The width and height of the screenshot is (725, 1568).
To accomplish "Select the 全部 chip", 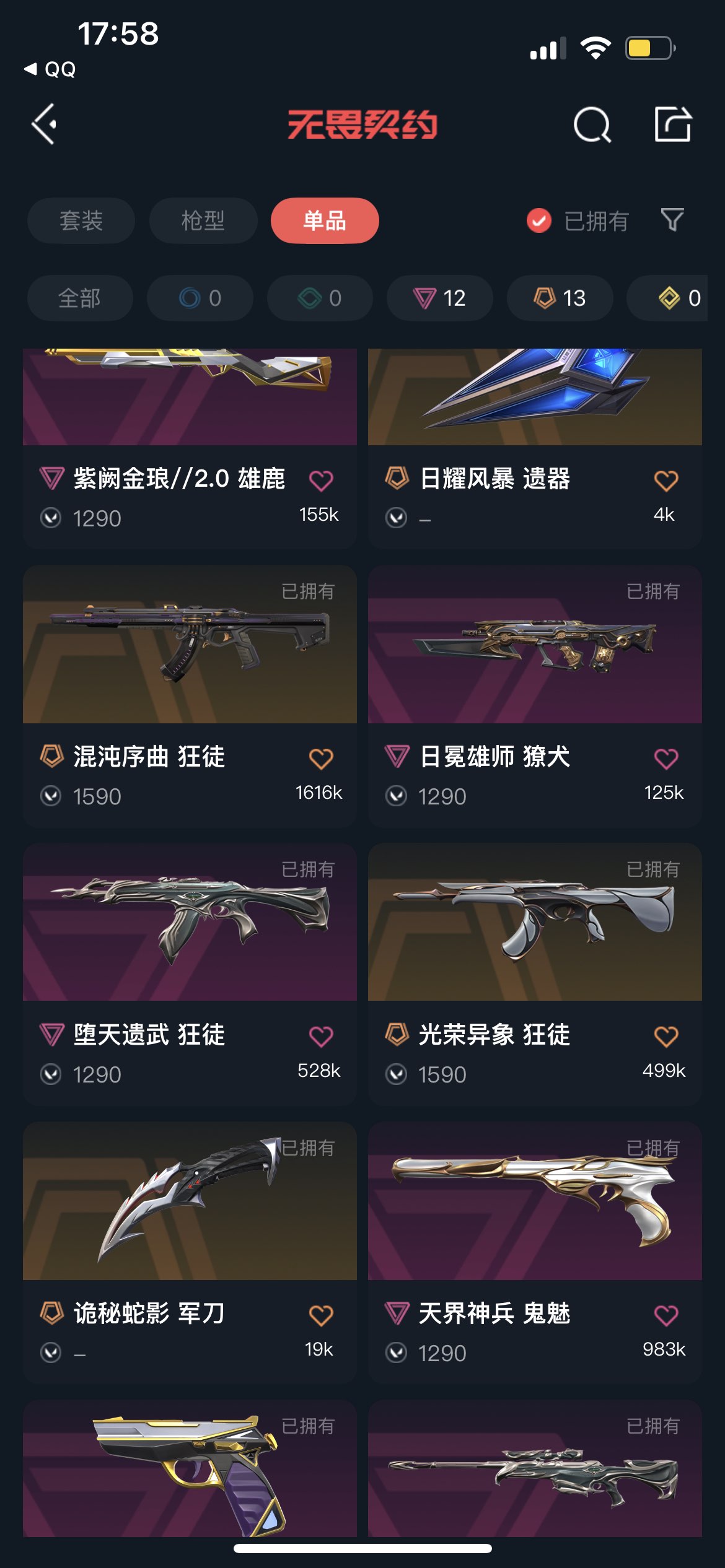I will (x=80, y=298).
